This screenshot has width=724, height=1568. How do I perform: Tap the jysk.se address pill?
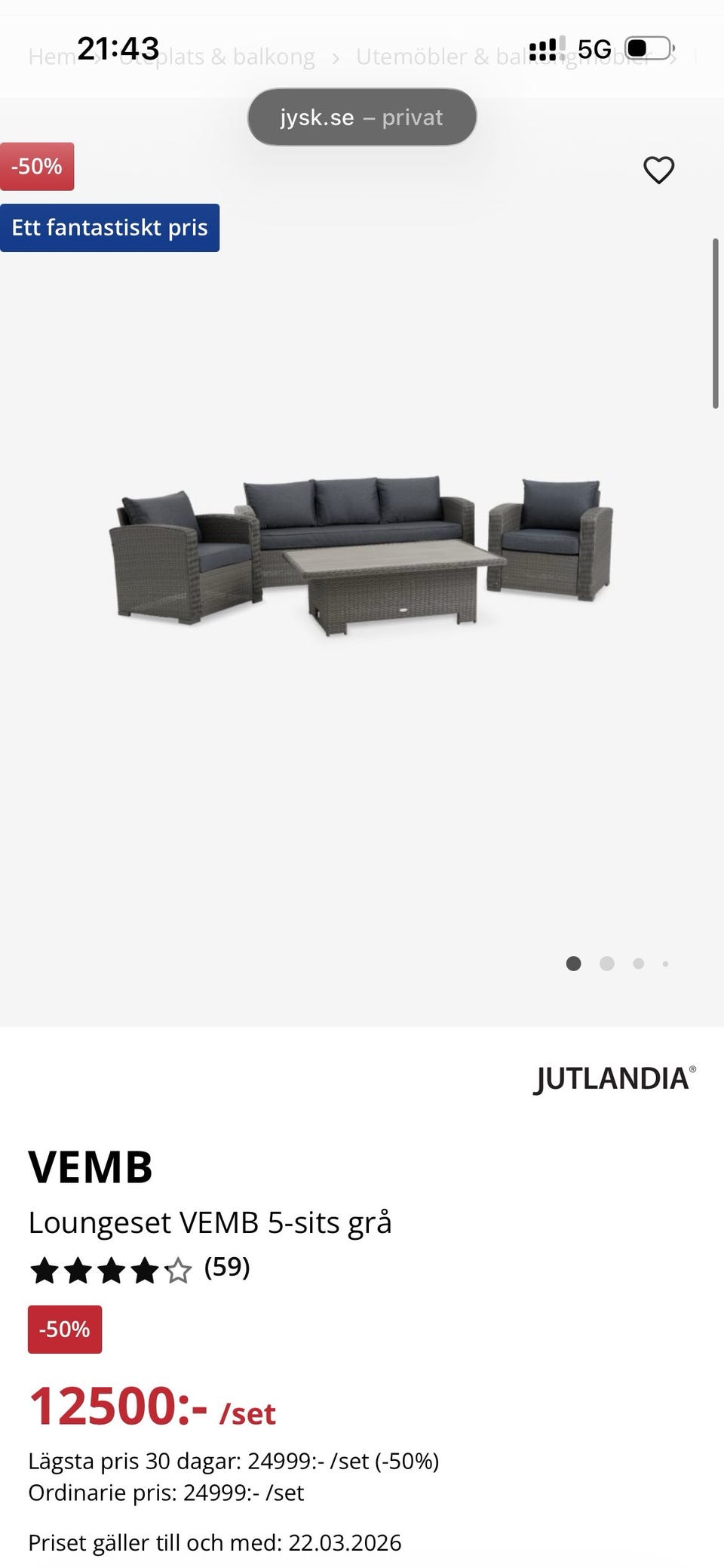pos(362,117)
